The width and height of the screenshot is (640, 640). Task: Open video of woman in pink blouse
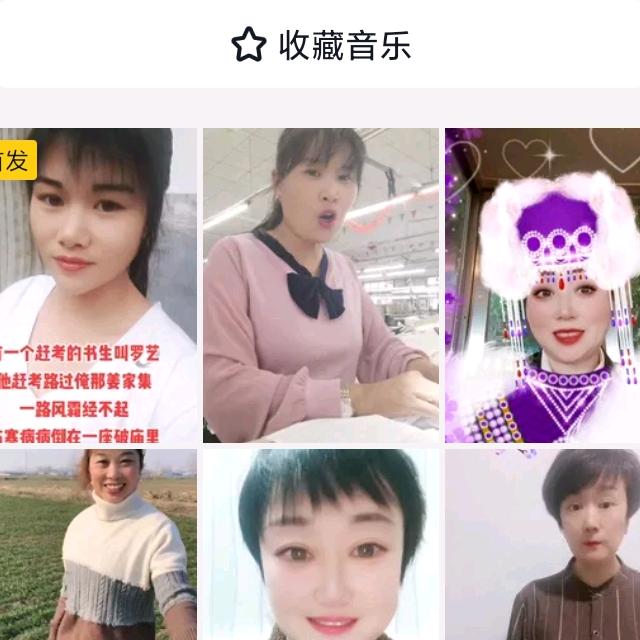click(x=321, y=285)
